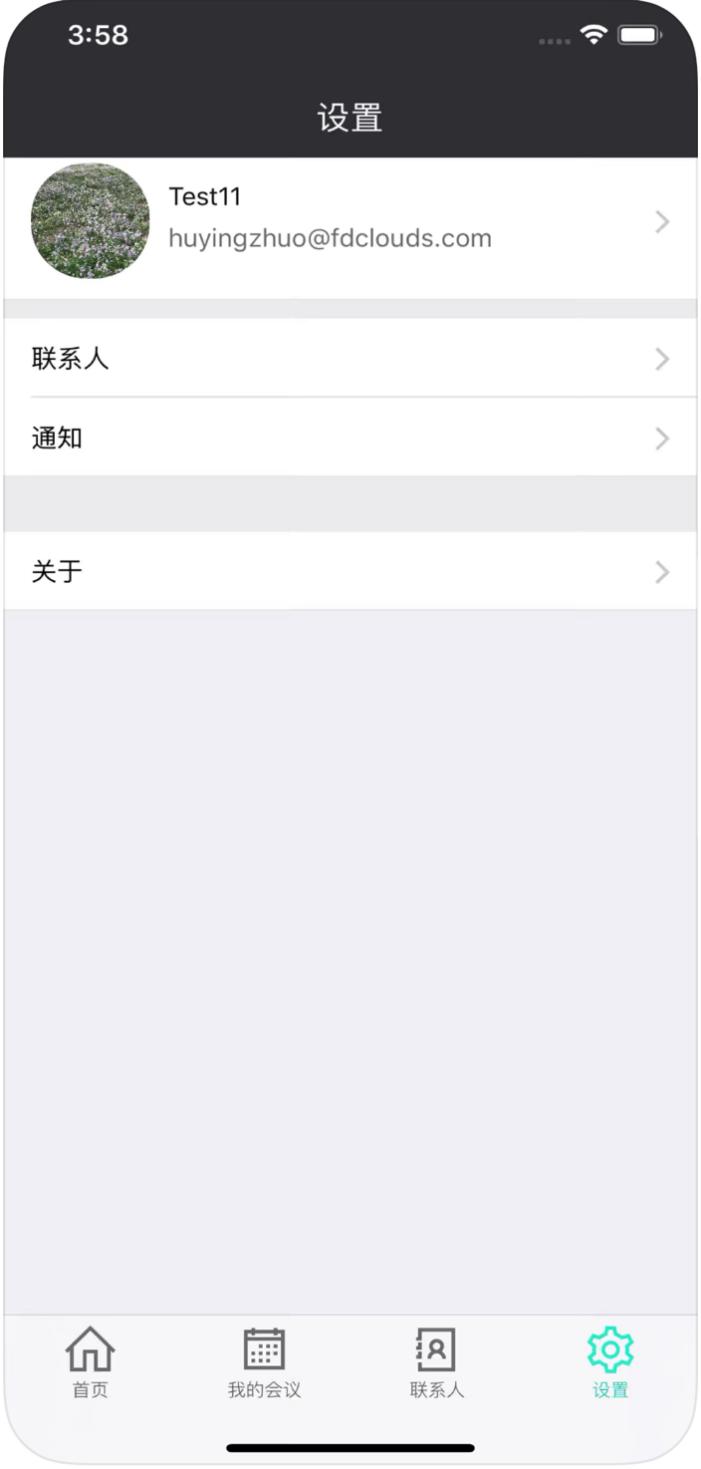Open the 通知 settings row
This screenshot has width=701, height=1469.
coord(350,438)
